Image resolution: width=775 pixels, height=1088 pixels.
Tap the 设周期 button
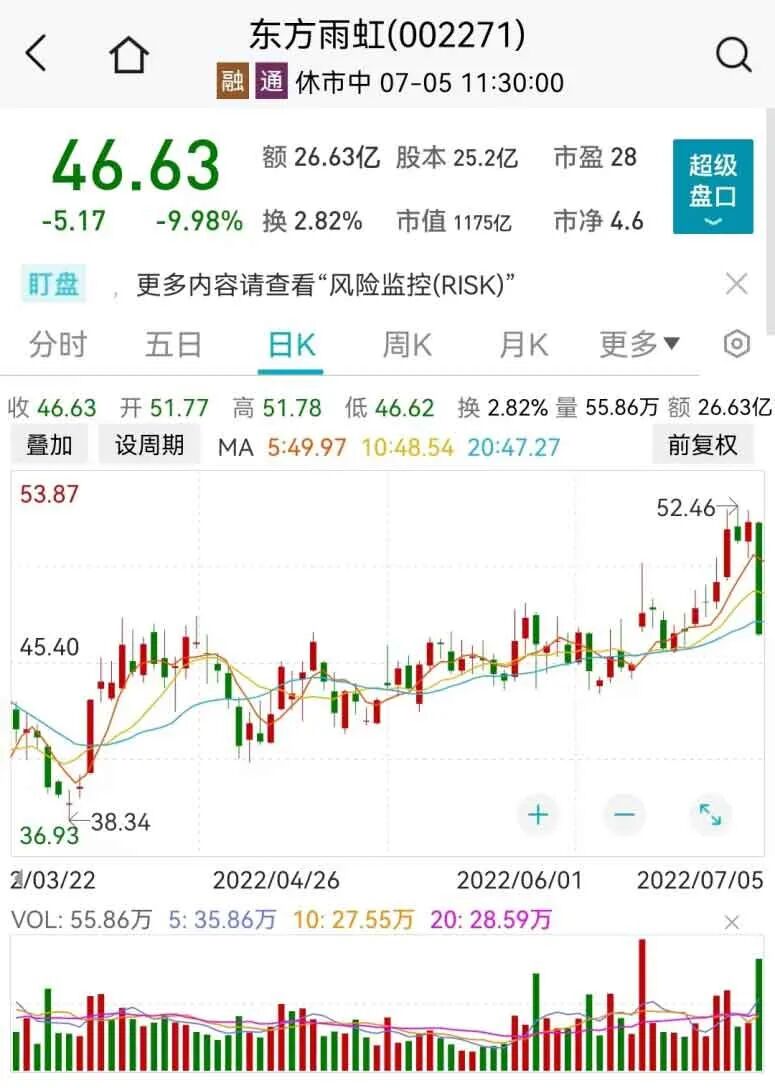click(x=149, y=444)
